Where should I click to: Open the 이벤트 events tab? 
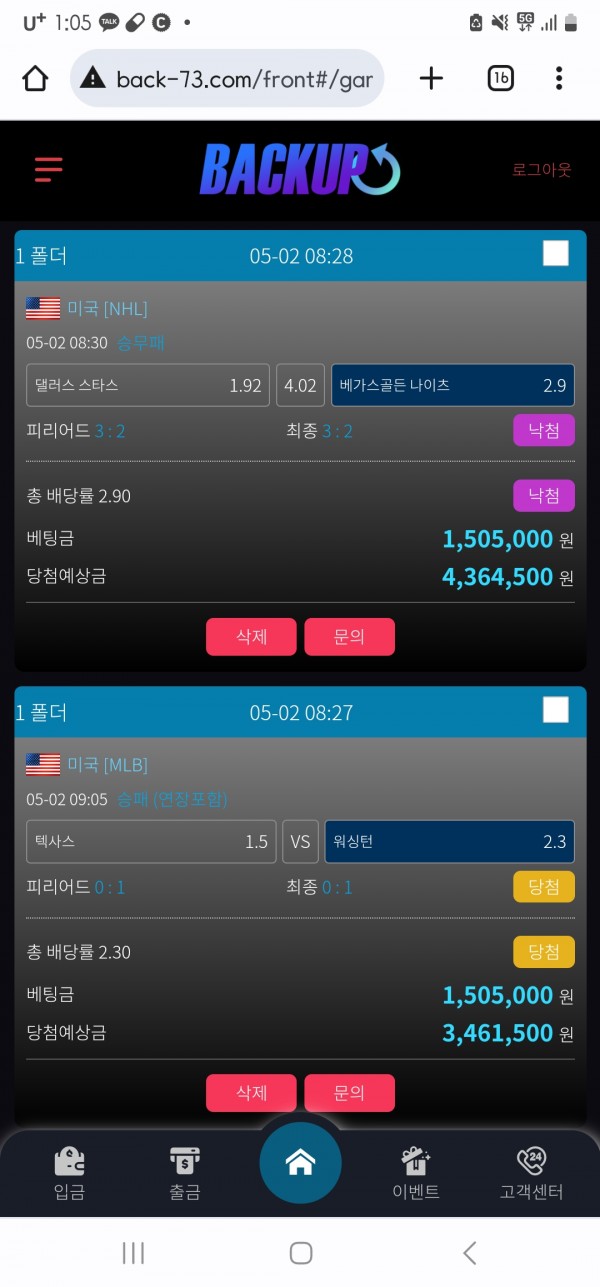pos(416,1174)
